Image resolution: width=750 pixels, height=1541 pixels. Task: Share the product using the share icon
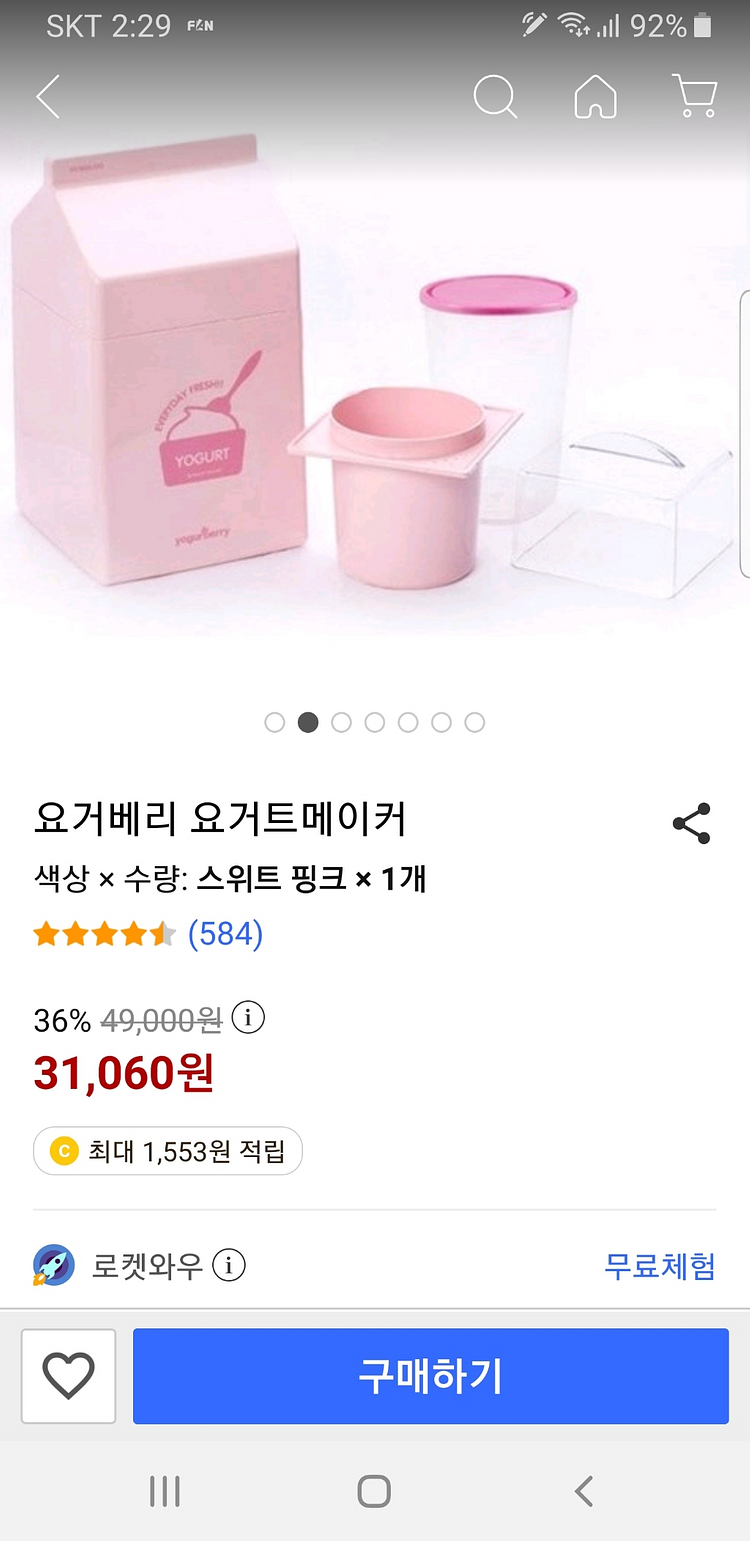pos(692,822)
